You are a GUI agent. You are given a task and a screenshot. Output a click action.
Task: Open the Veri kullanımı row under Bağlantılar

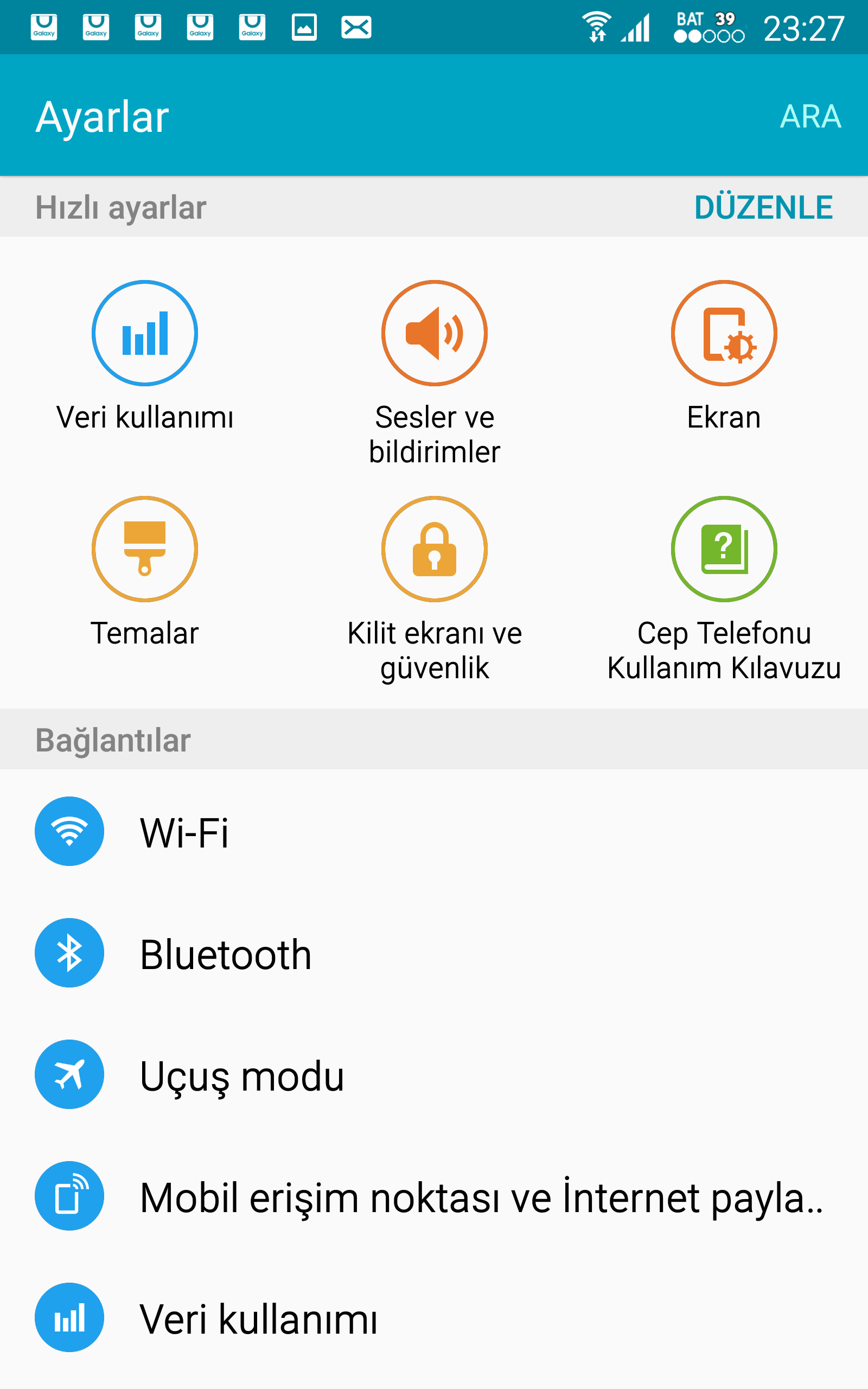pos(434,1318)
